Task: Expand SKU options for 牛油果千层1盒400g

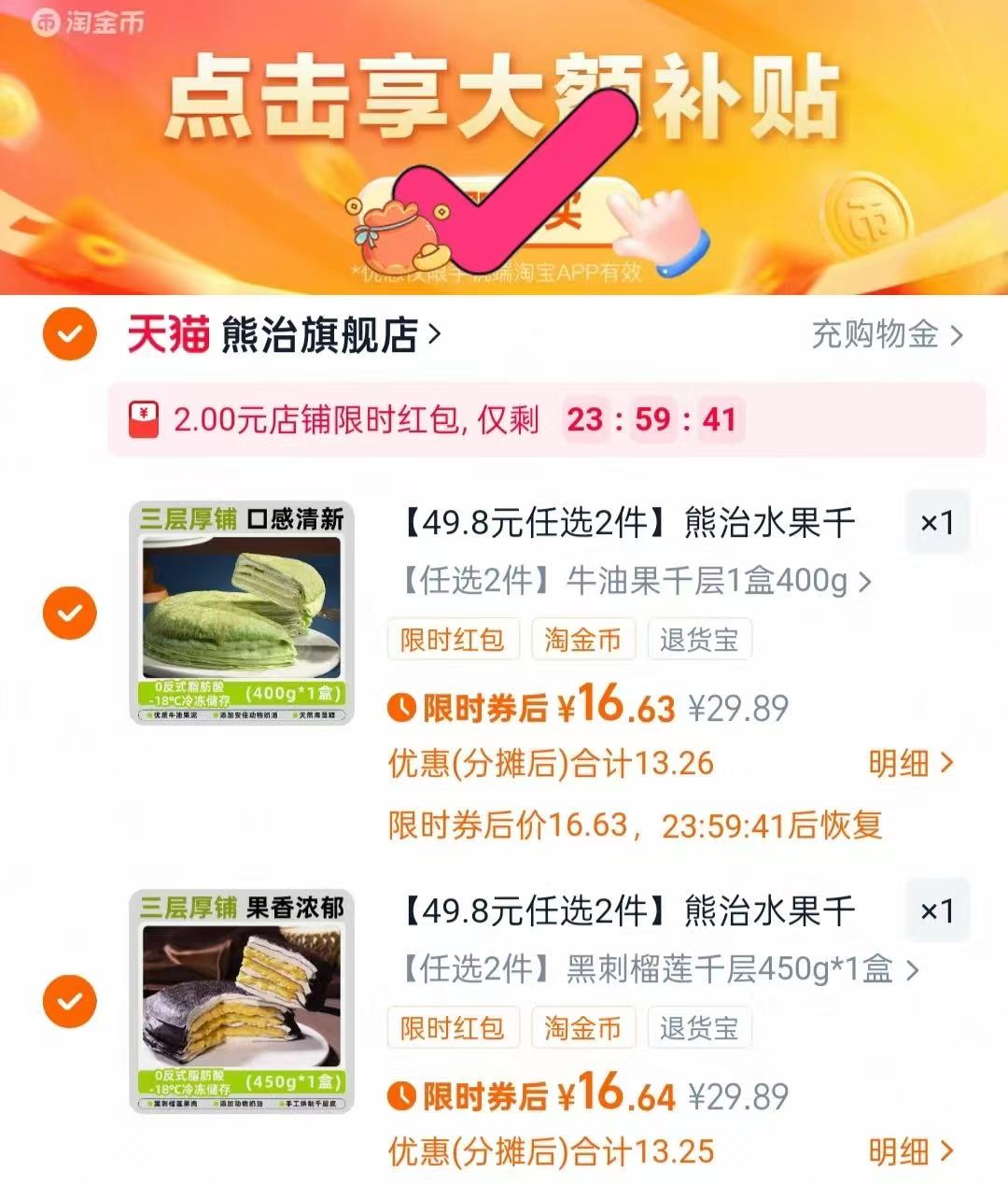Action: [x=868, y=582]
